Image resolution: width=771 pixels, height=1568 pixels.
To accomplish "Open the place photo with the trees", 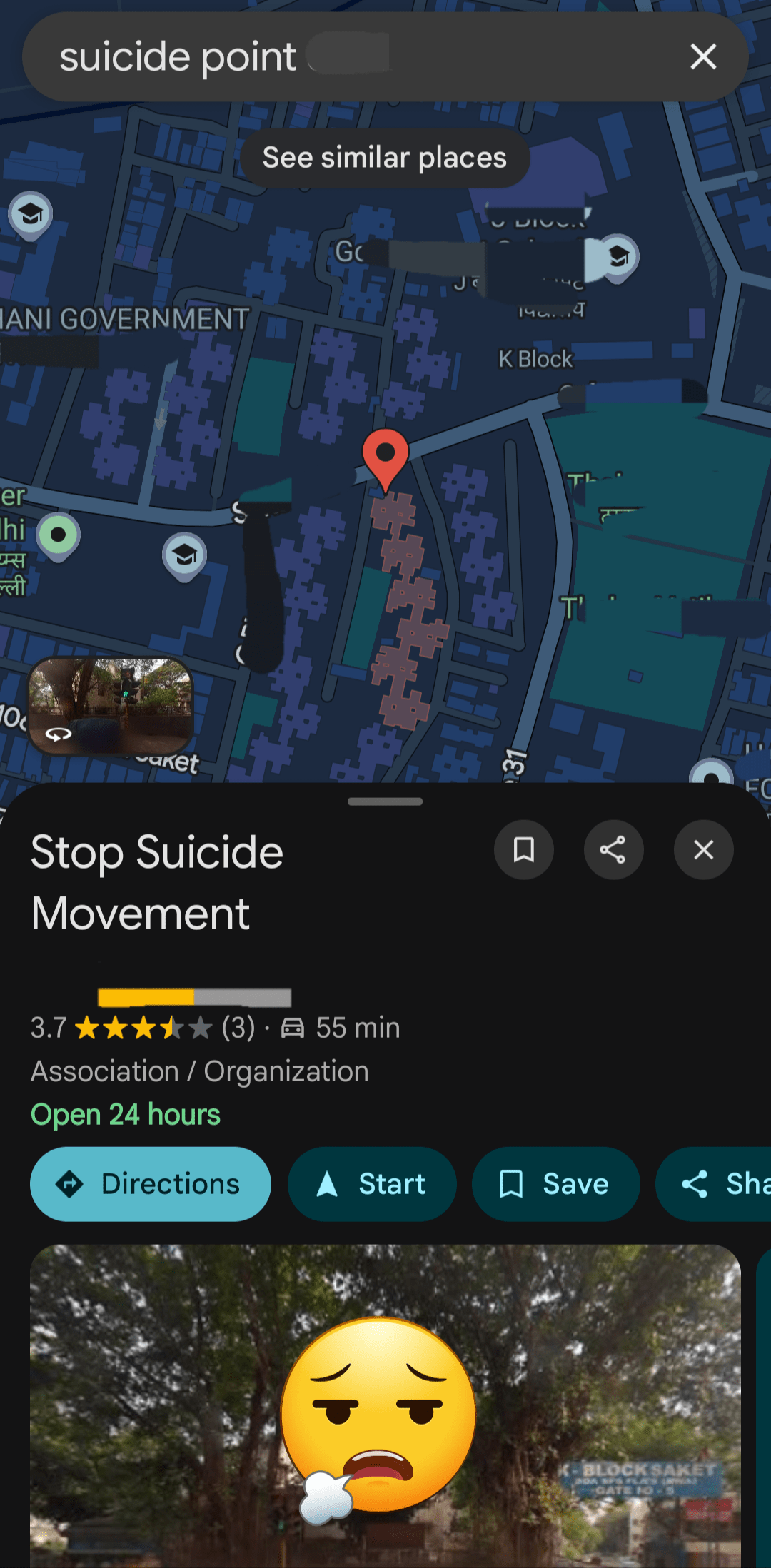I will [385, 1406].
